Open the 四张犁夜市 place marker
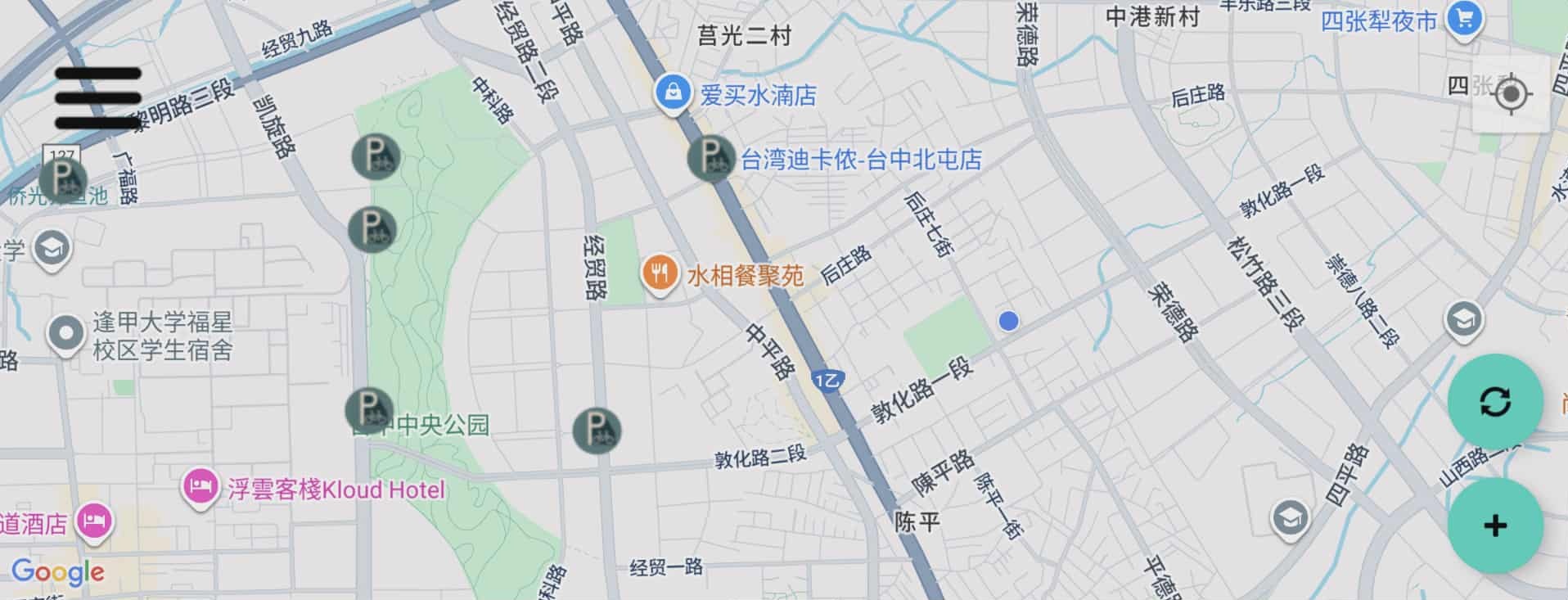Viewport: 1568px width, 600px height. pos(1464,20)
